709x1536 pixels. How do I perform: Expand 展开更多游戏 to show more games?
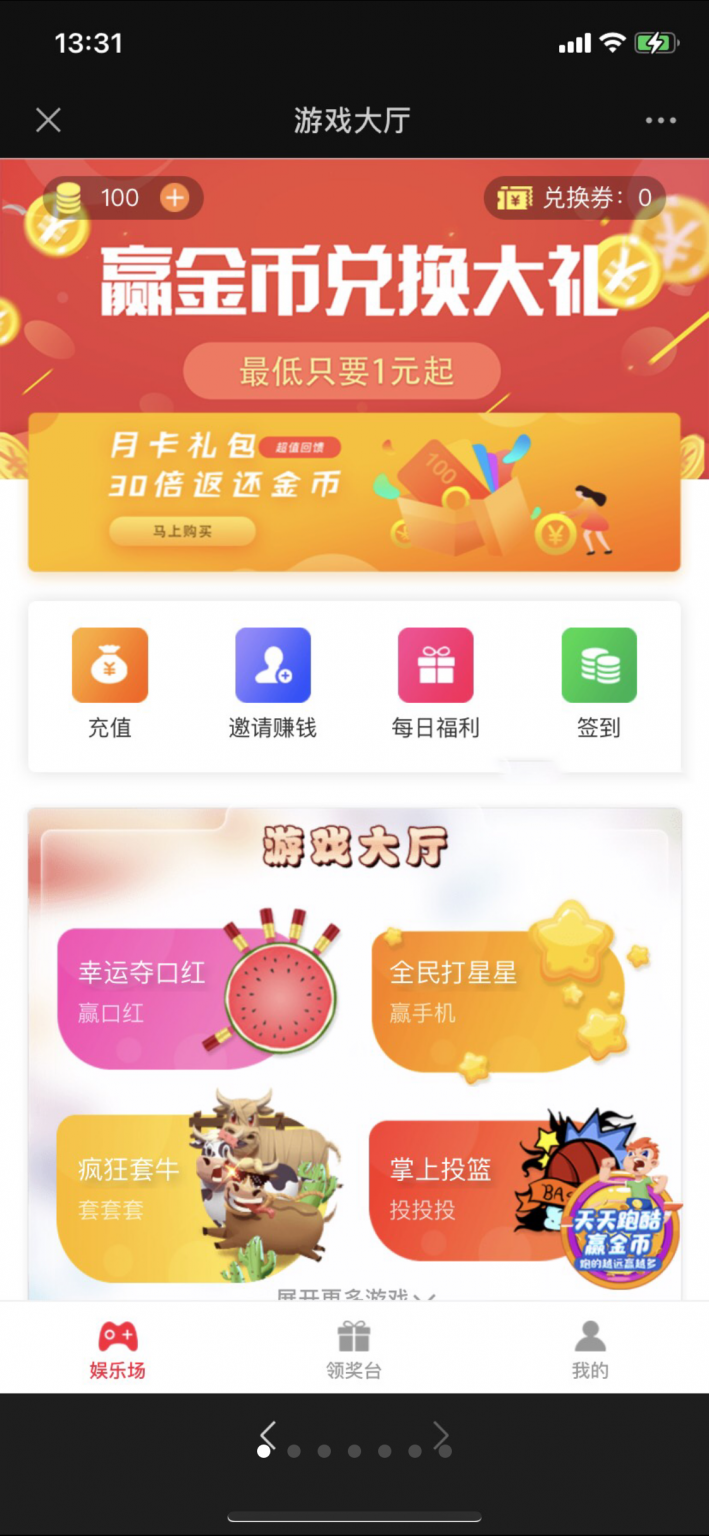(355, 1295)
